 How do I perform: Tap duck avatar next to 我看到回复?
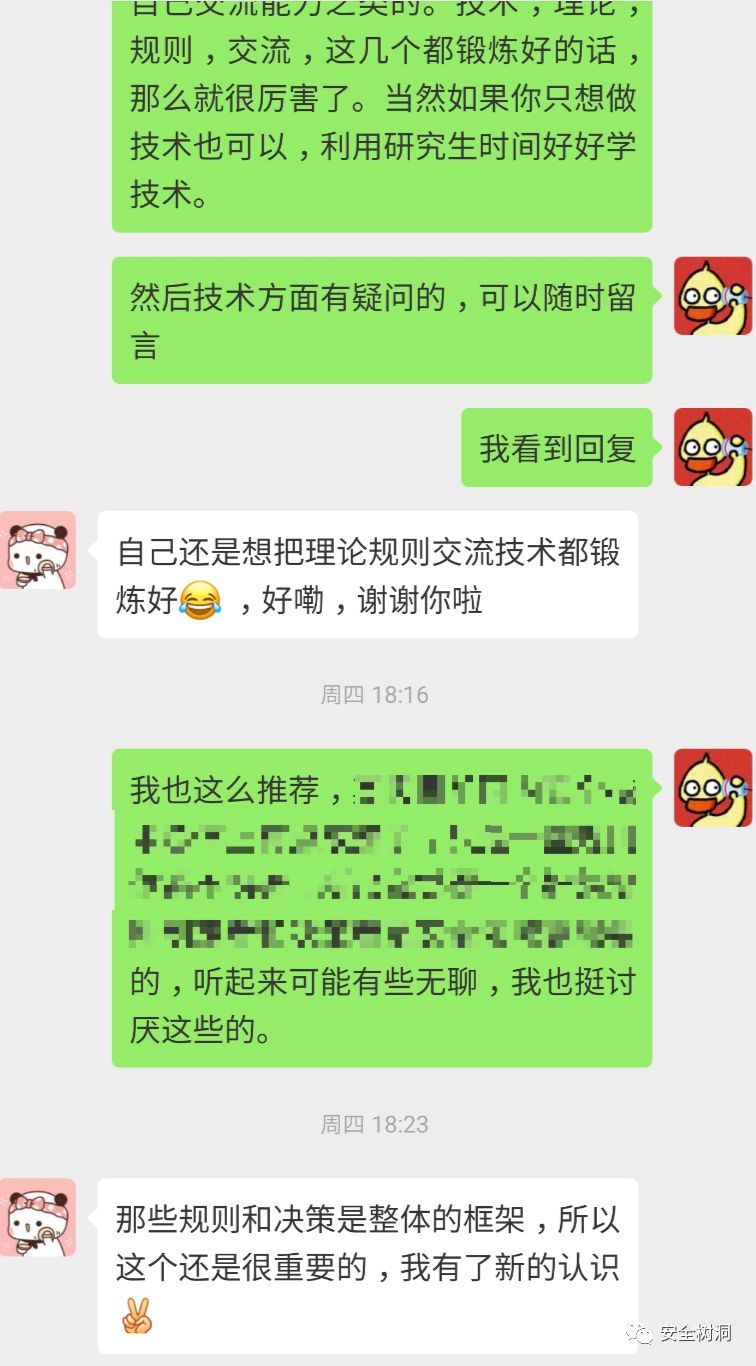coord(713,447)
